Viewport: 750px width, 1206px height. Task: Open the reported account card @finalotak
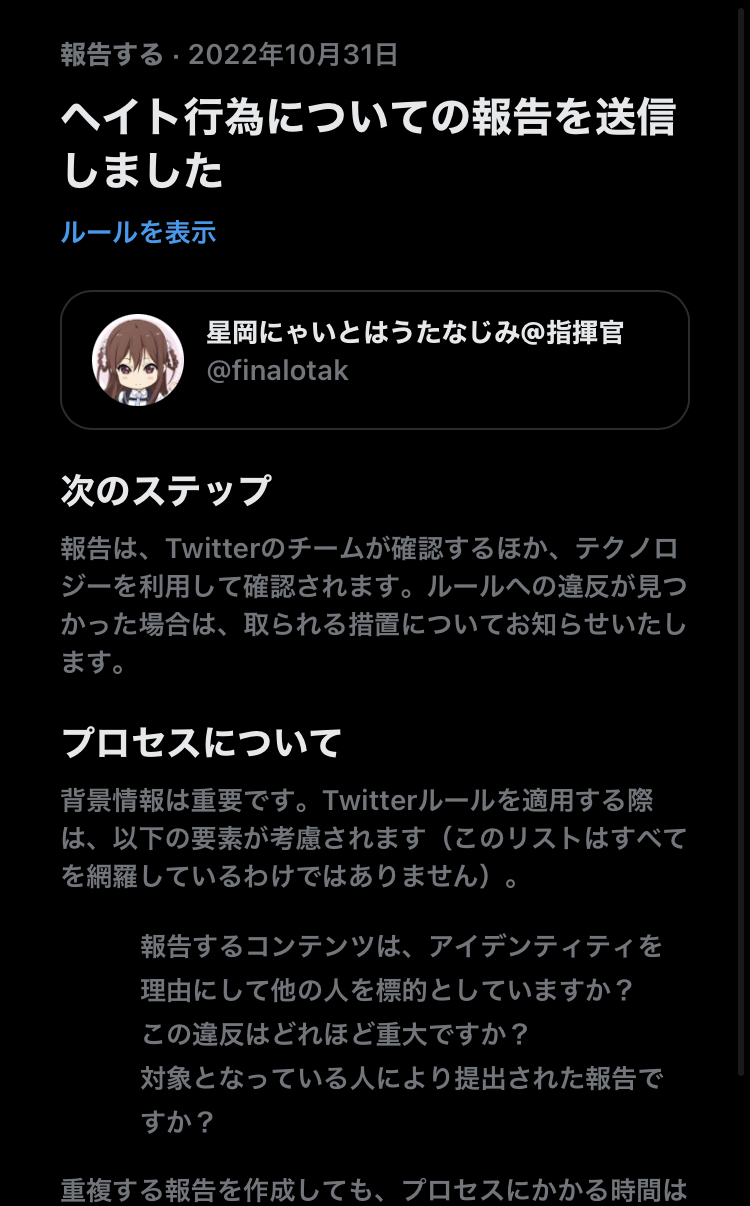pyautogui.click(x=375, y=360)
